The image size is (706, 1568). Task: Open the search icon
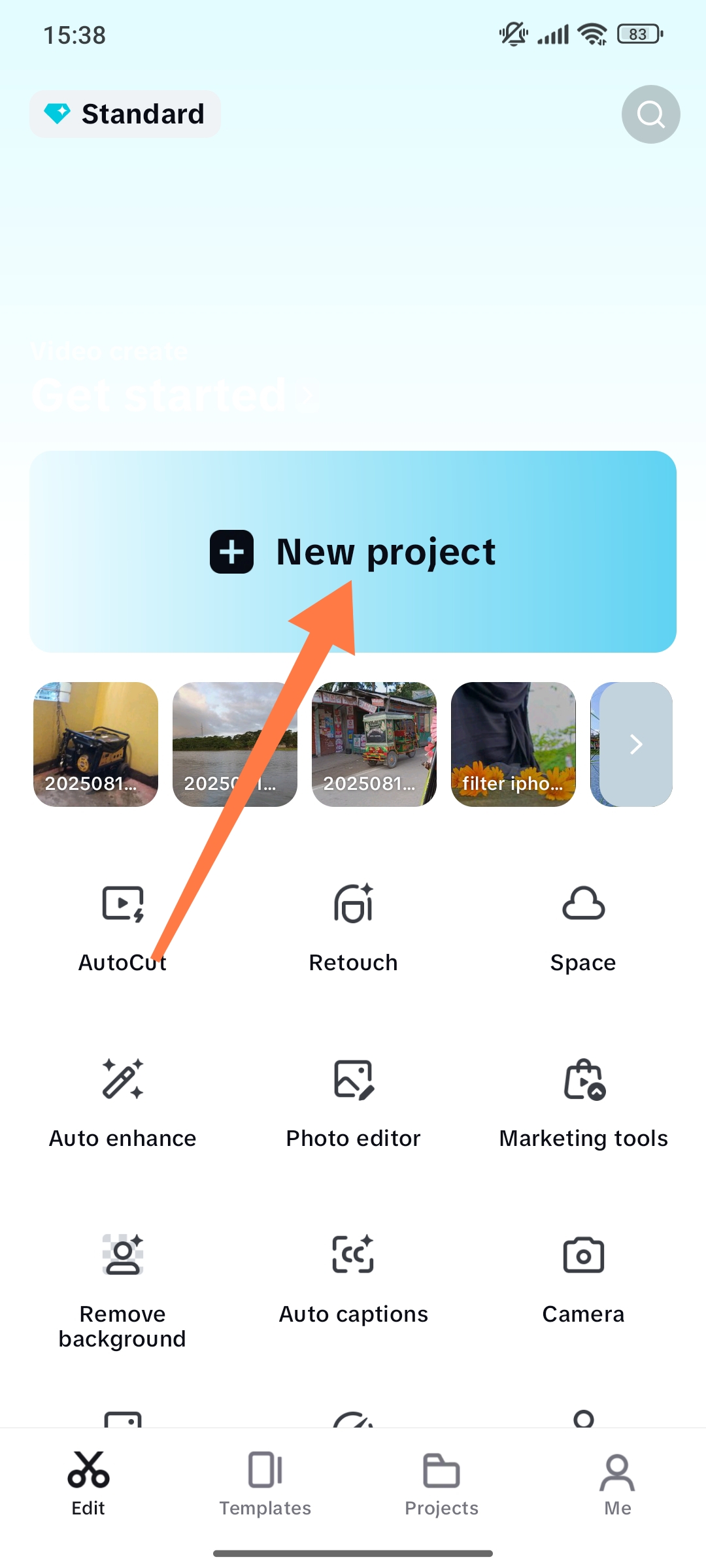pyautogui.click(x=650, y=114)
